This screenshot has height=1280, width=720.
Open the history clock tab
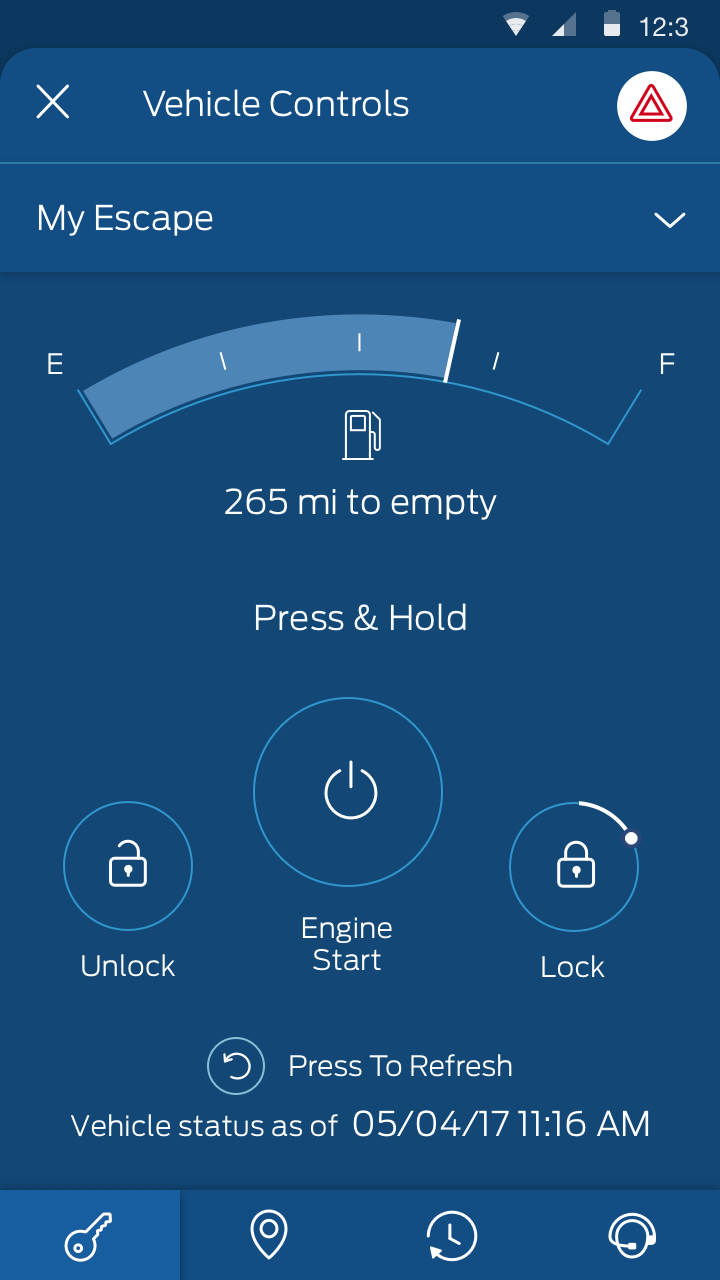(451, 1235)
